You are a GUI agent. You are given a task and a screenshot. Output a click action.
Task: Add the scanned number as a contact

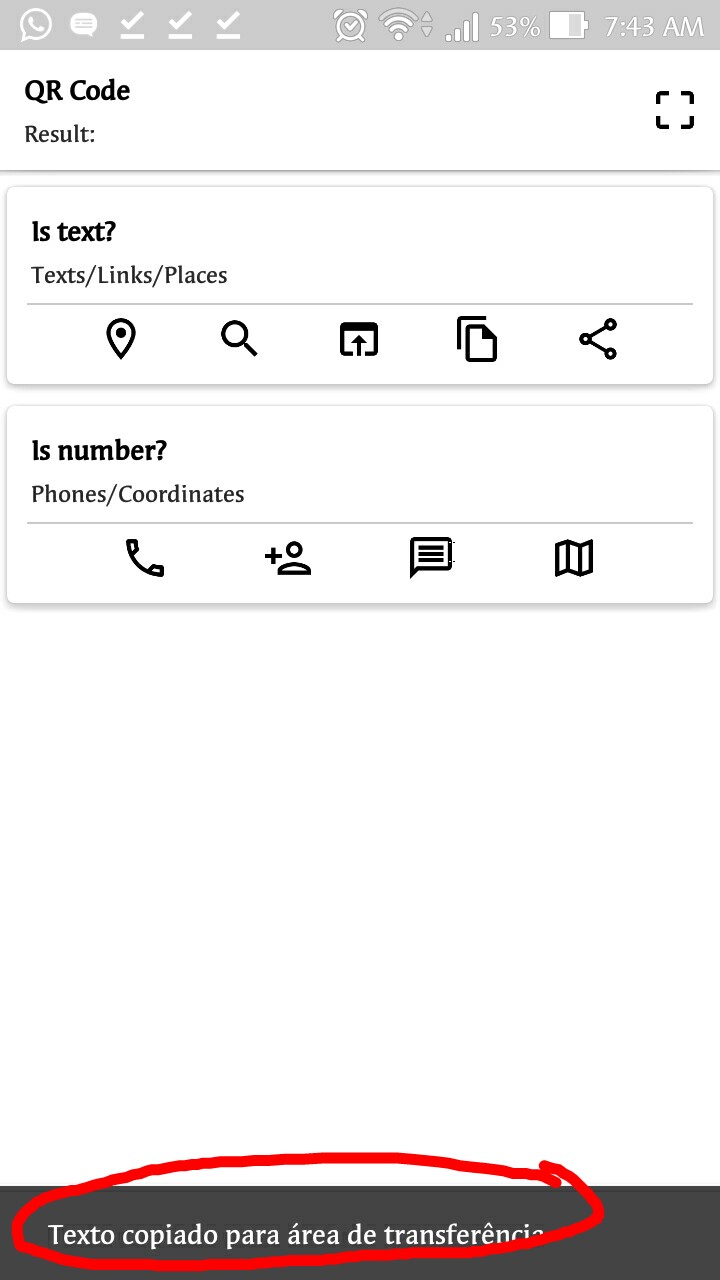pyautogui.click(x=287, y=557)
